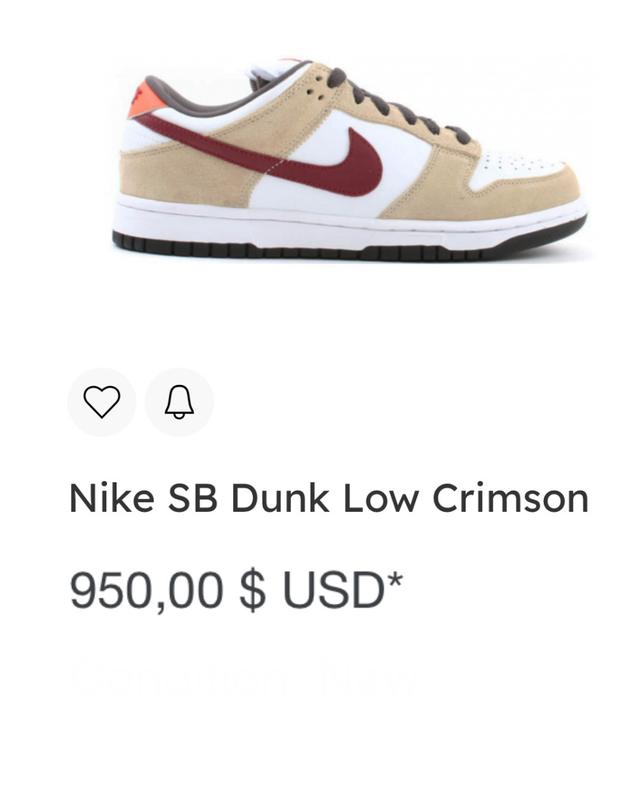Add the Dunk Low Crimson to favorites
Image resolution: width=633 pixels, height=800 pixels.
tap(101, 402)
